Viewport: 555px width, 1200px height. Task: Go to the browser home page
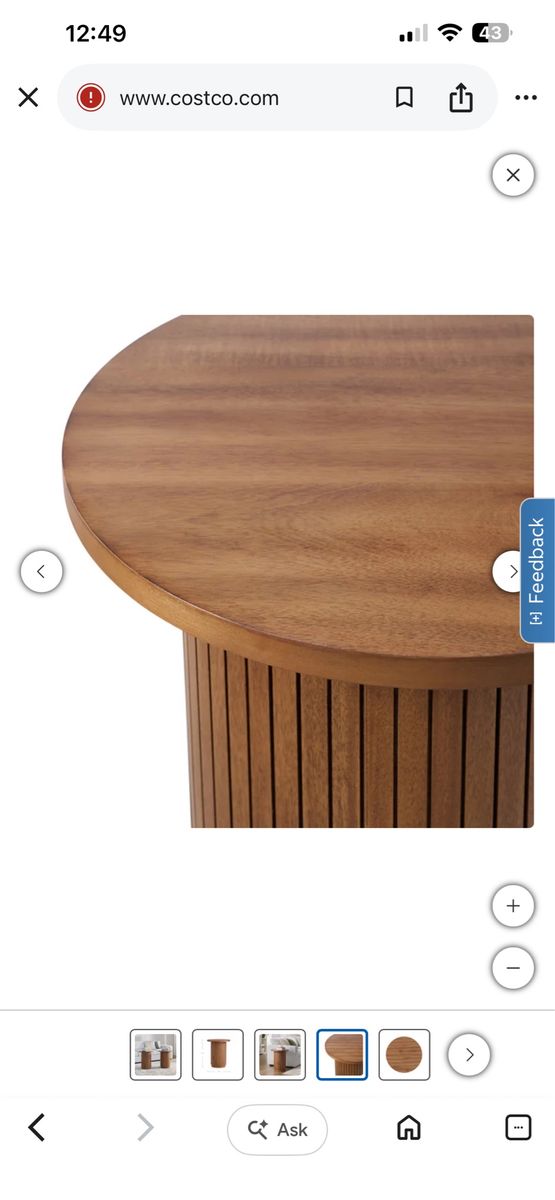[408, 1128]
